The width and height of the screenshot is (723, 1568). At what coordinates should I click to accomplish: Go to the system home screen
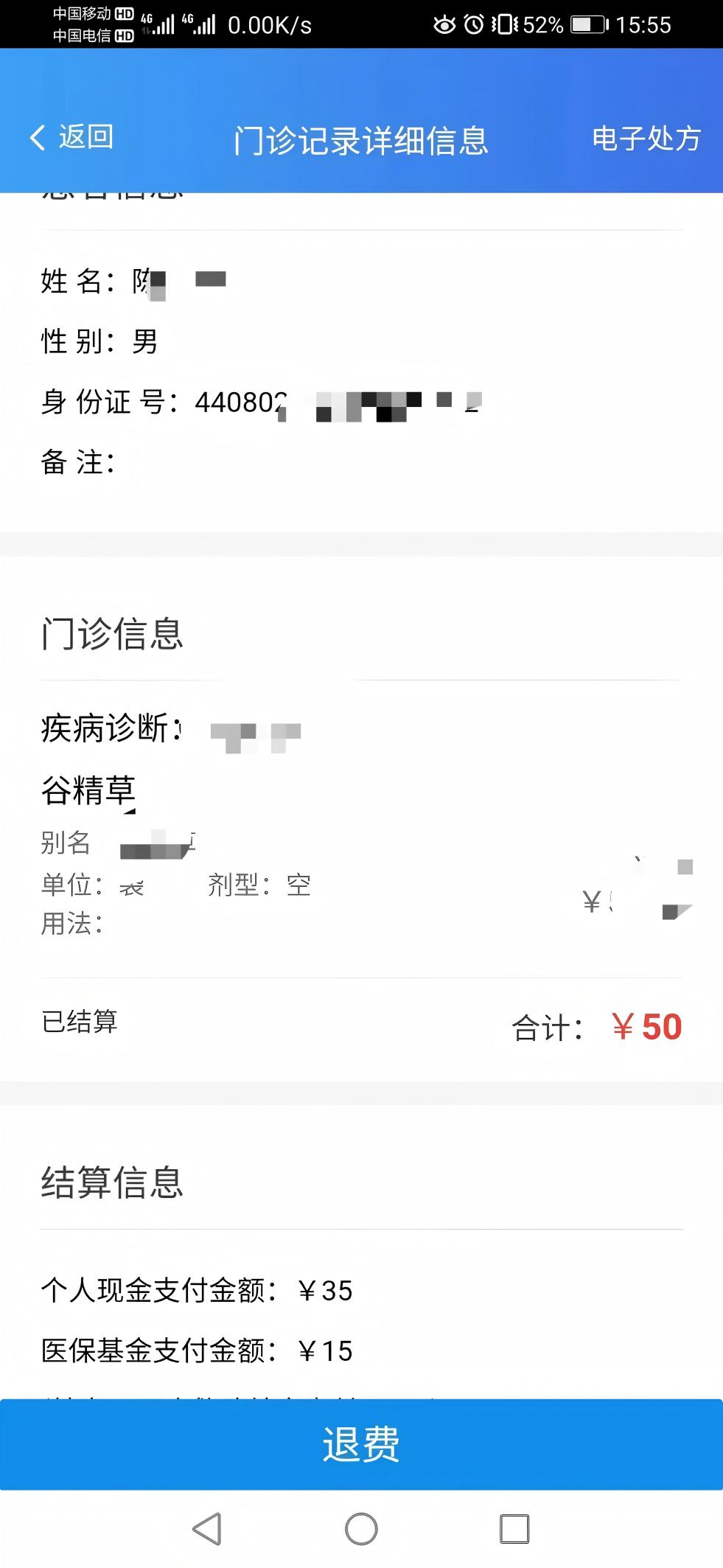[361, 1528]
